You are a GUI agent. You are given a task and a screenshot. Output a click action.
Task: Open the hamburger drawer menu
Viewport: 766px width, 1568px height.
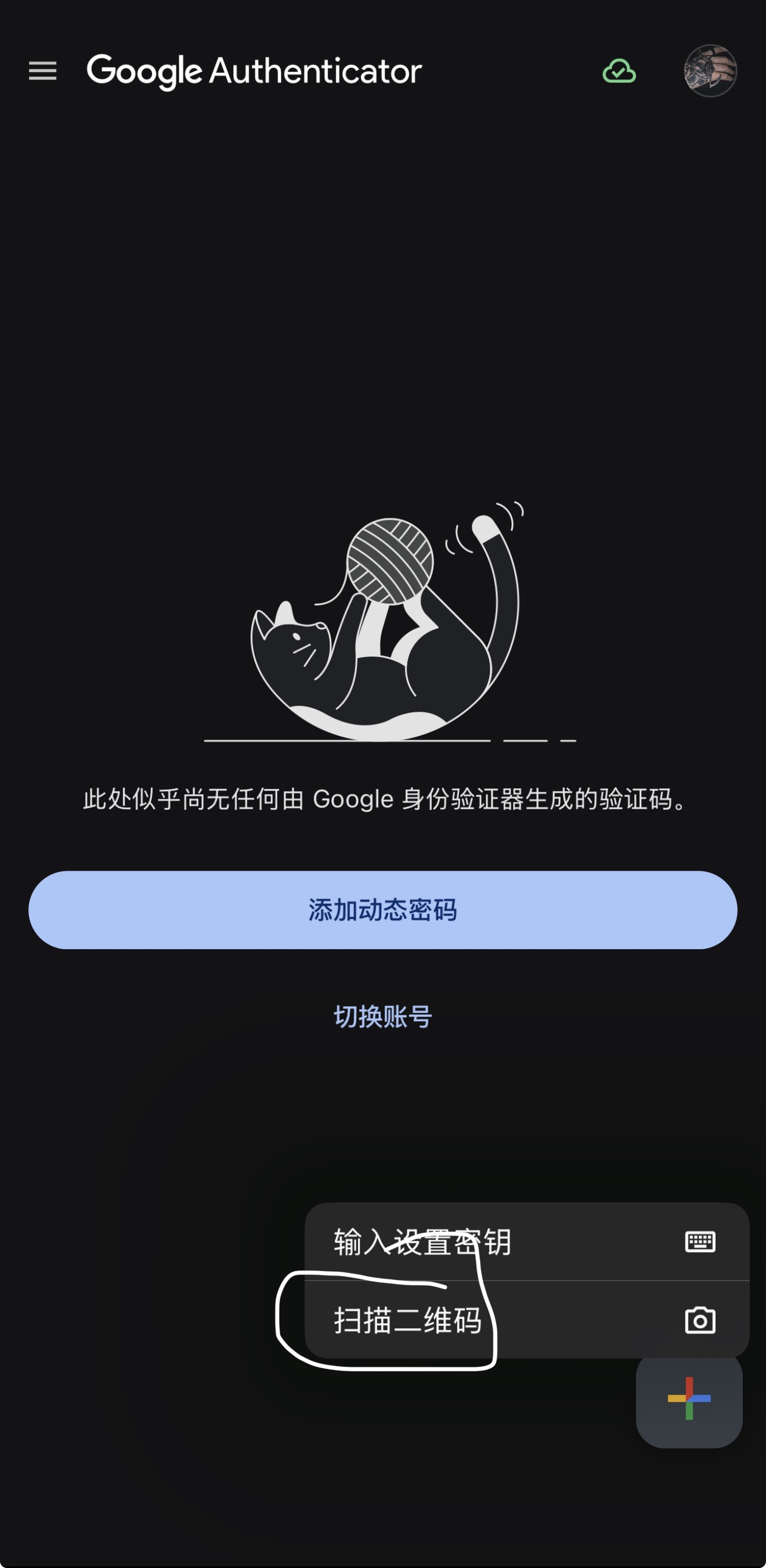(x=42, y=71)
